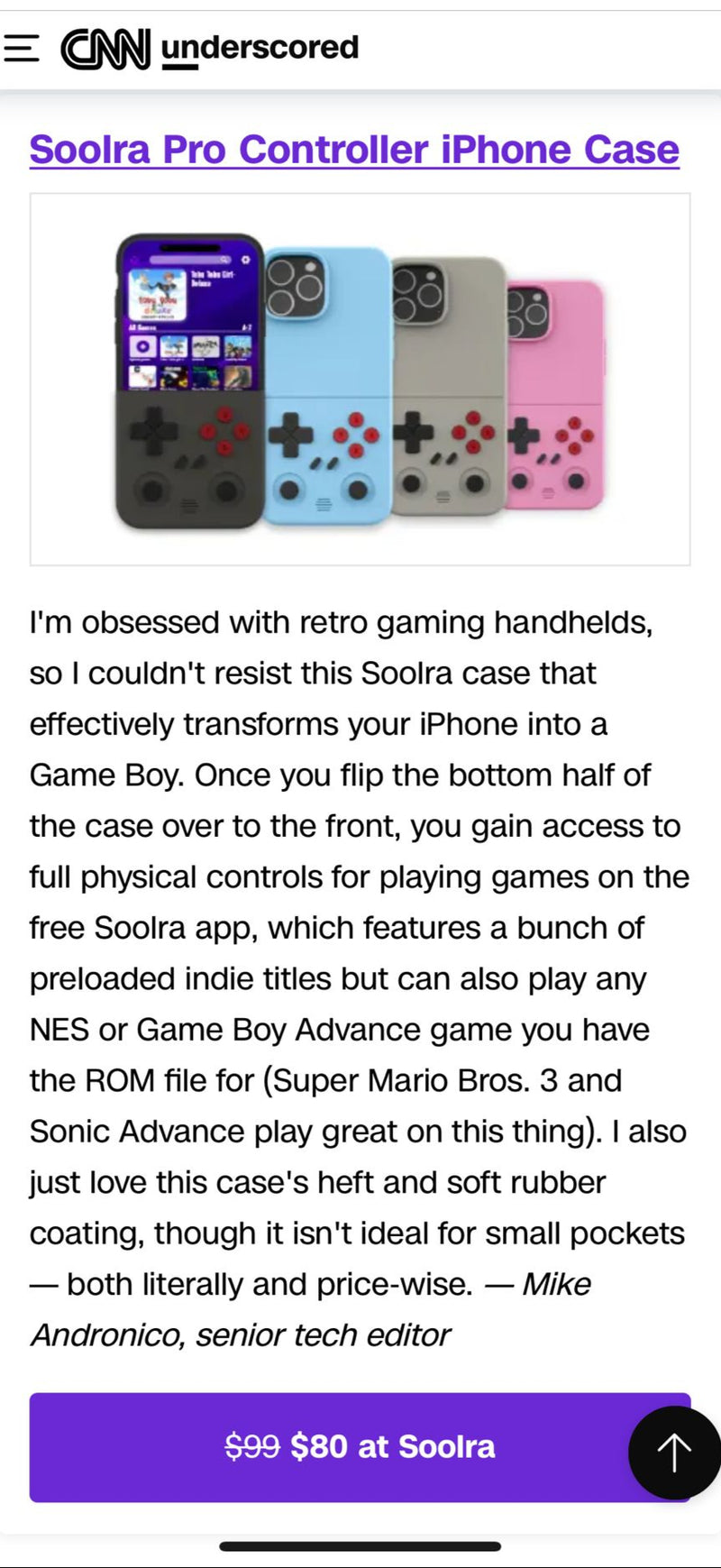This screenshot has width=721, height=1568.
Task: Open the Soolra case product image
Action: 360,380
